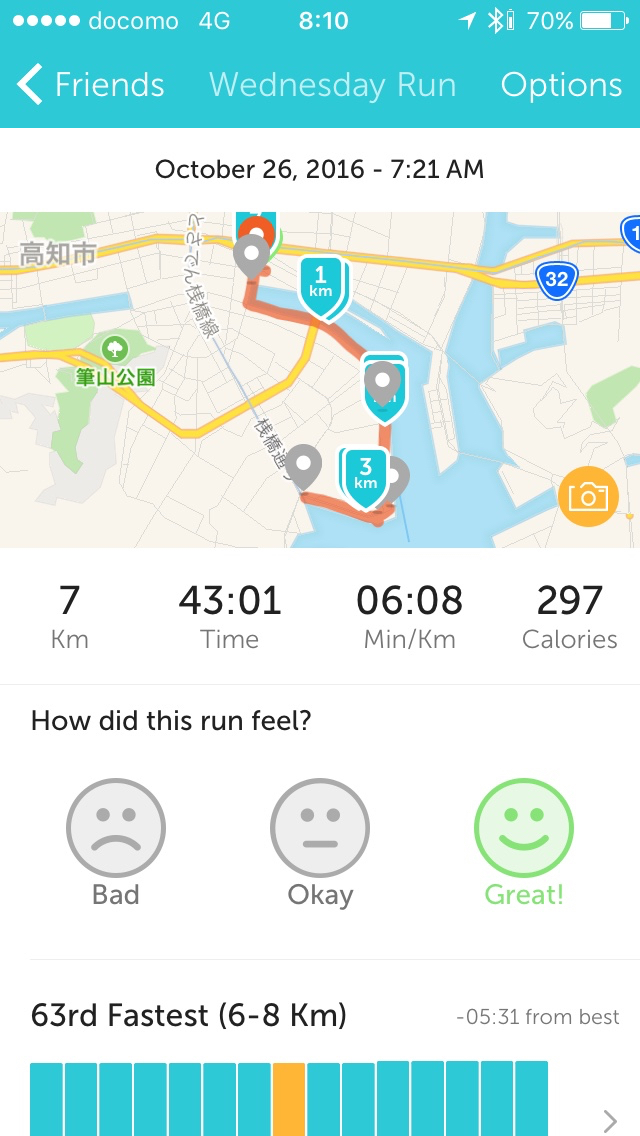Rate this run as Bad
Viewport: 640px width, 1136px height.
click(116, 829)
